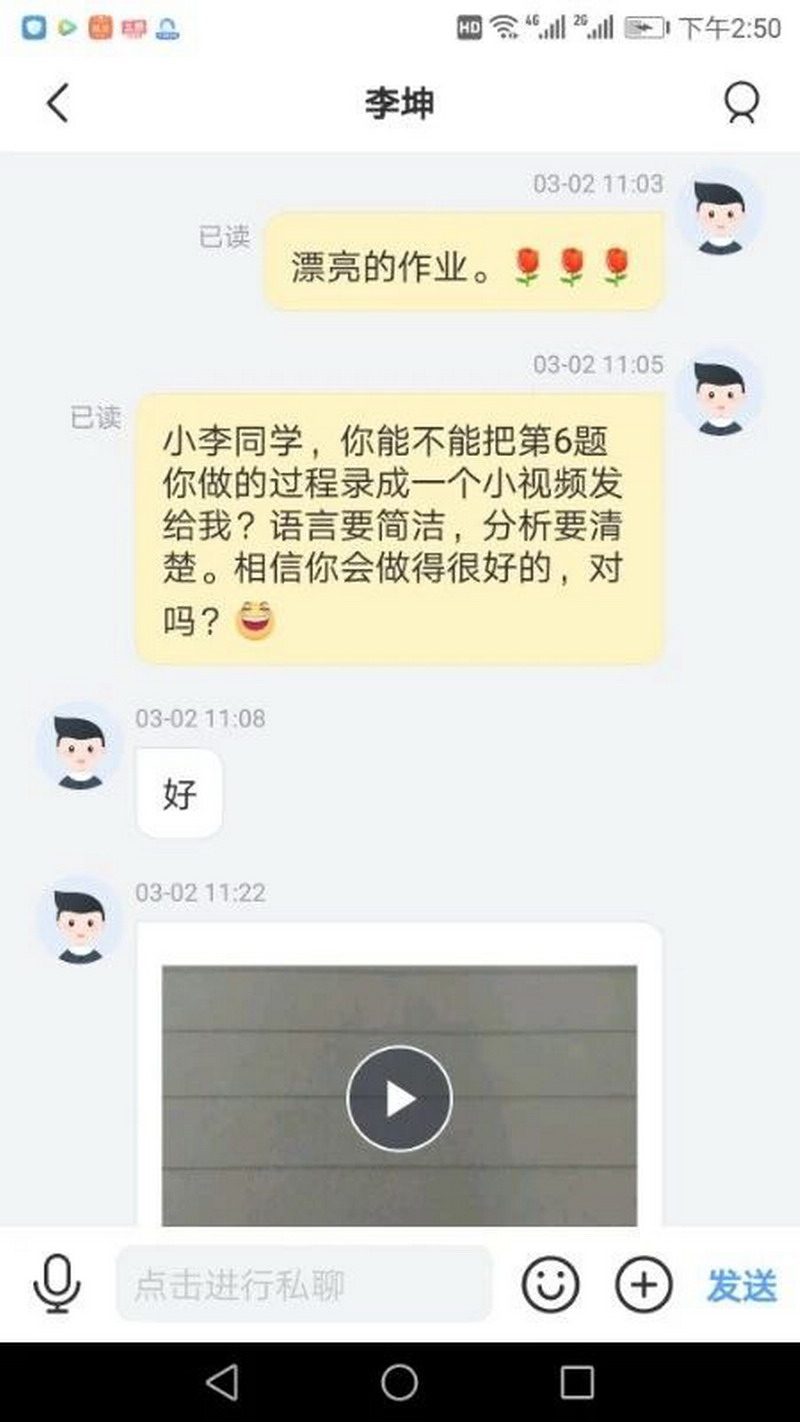Play the video sent at 11:22
Screen dimensions: 800x1422
399,1098
